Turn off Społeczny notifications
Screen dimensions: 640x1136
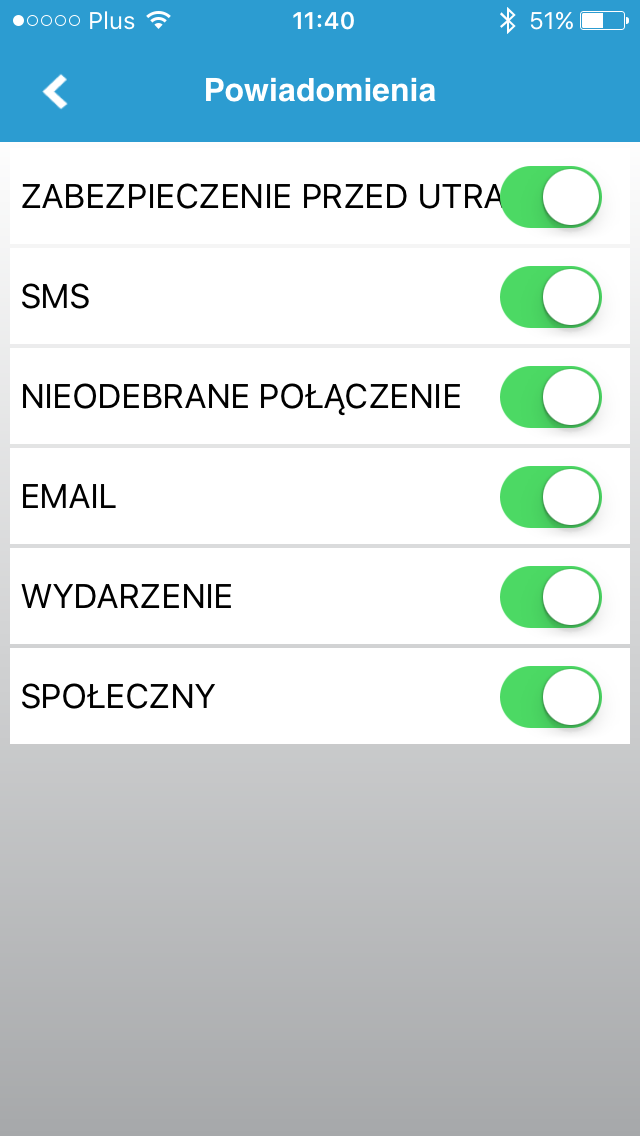(551, 697)
